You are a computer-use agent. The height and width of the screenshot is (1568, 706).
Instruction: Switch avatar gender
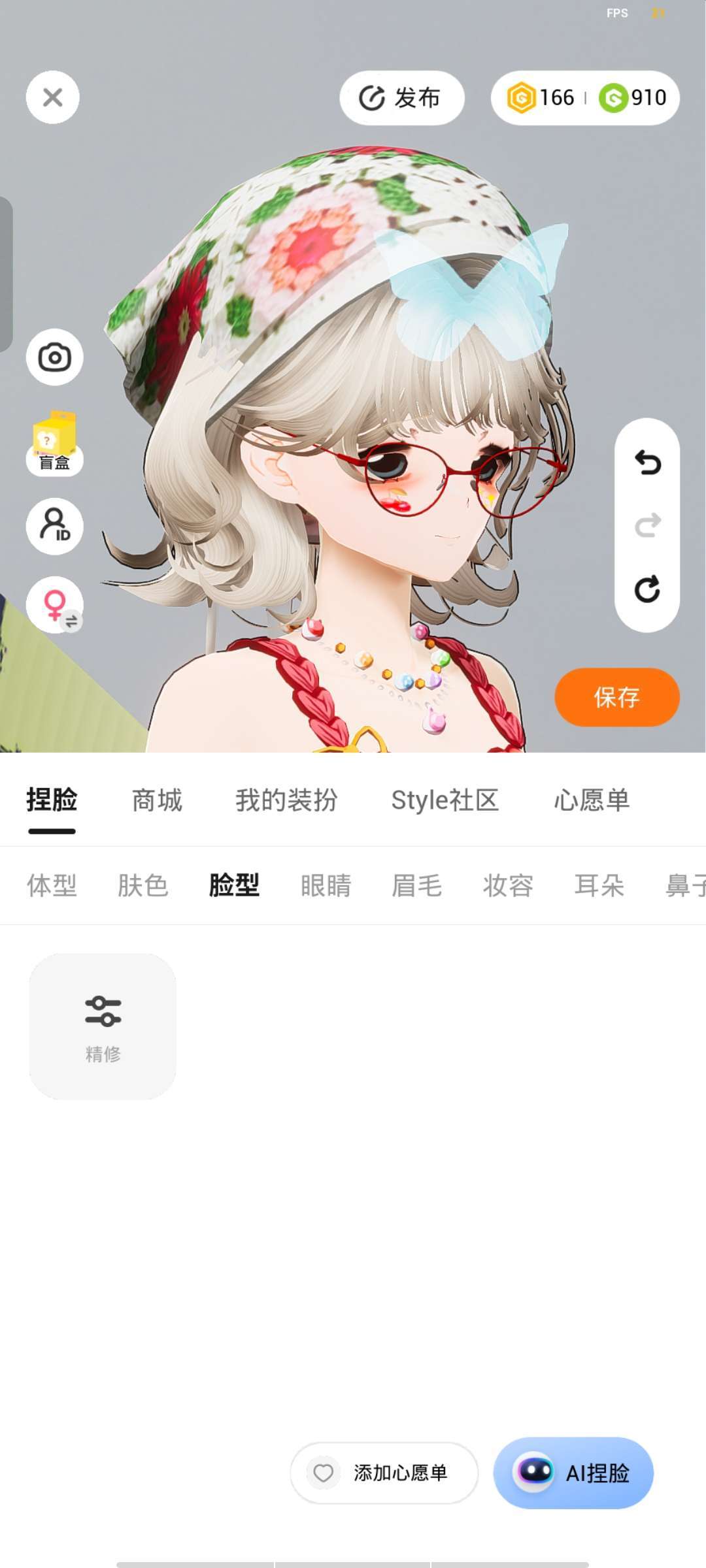[54, 606]
